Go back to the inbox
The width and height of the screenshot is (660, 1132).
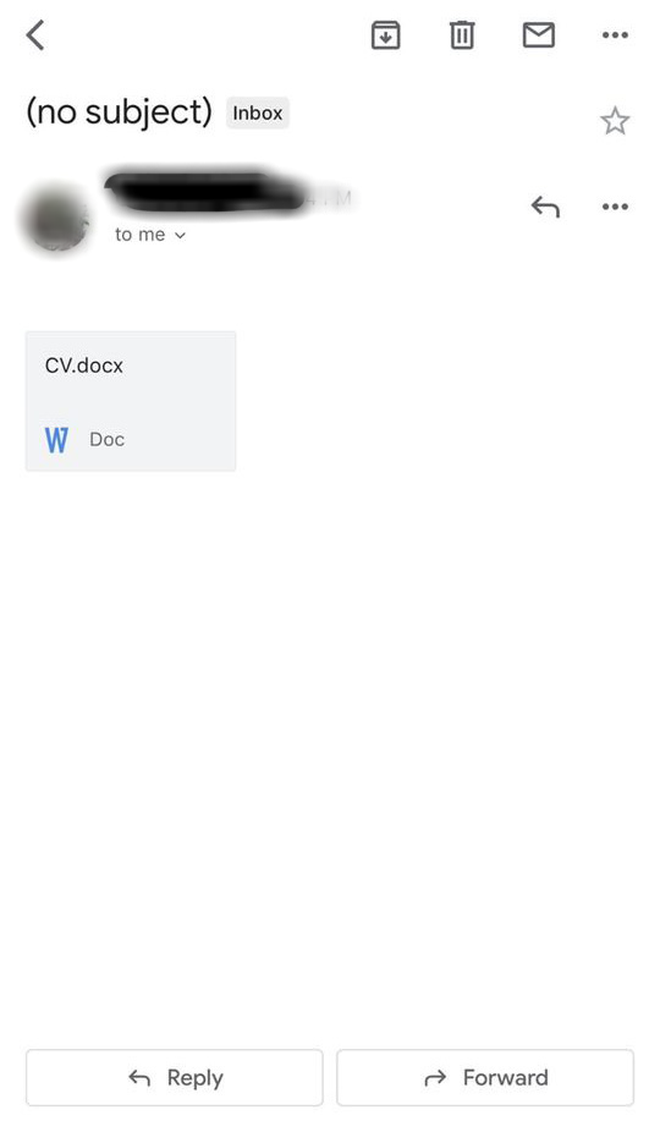36,35
